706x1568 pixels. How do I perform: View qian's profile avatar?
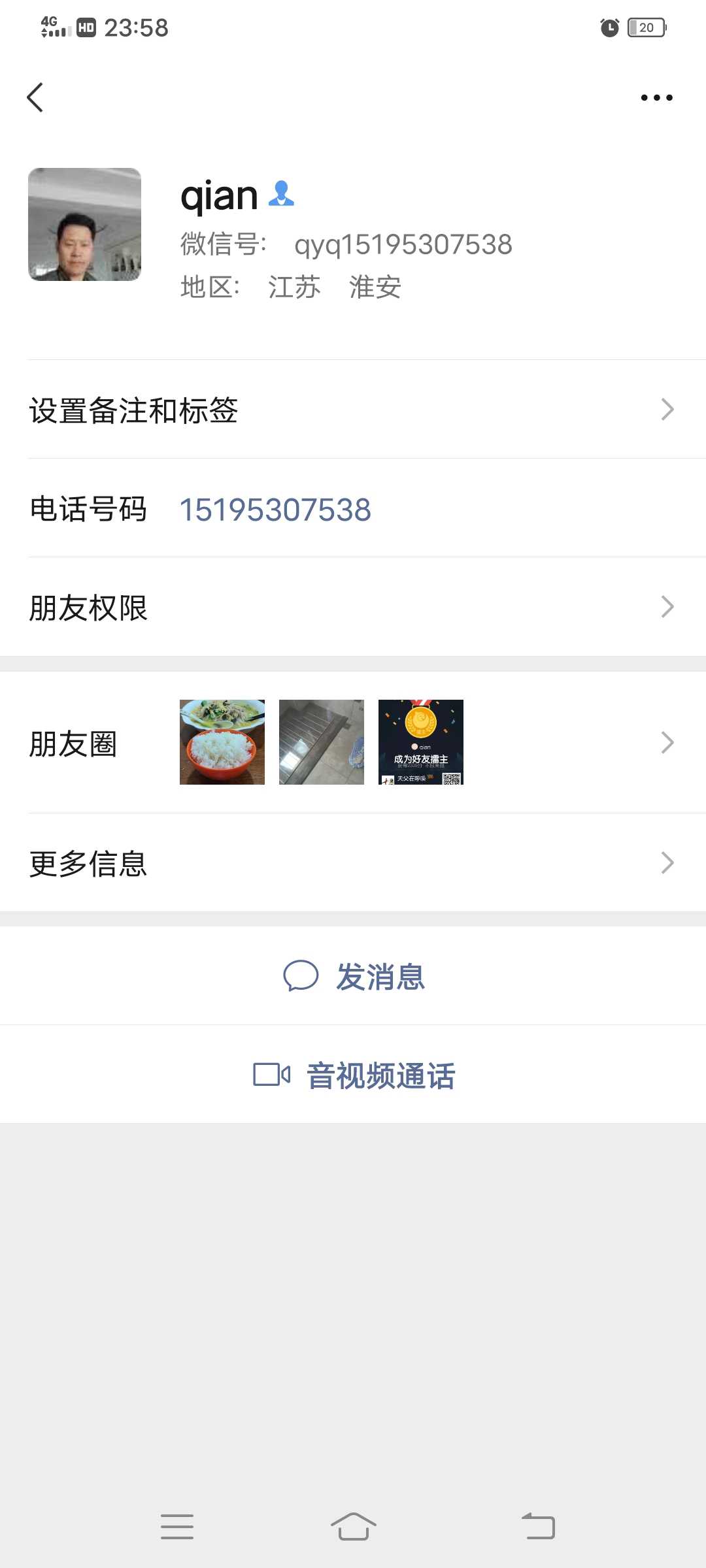pyautogui.click(x=84, y=224)
